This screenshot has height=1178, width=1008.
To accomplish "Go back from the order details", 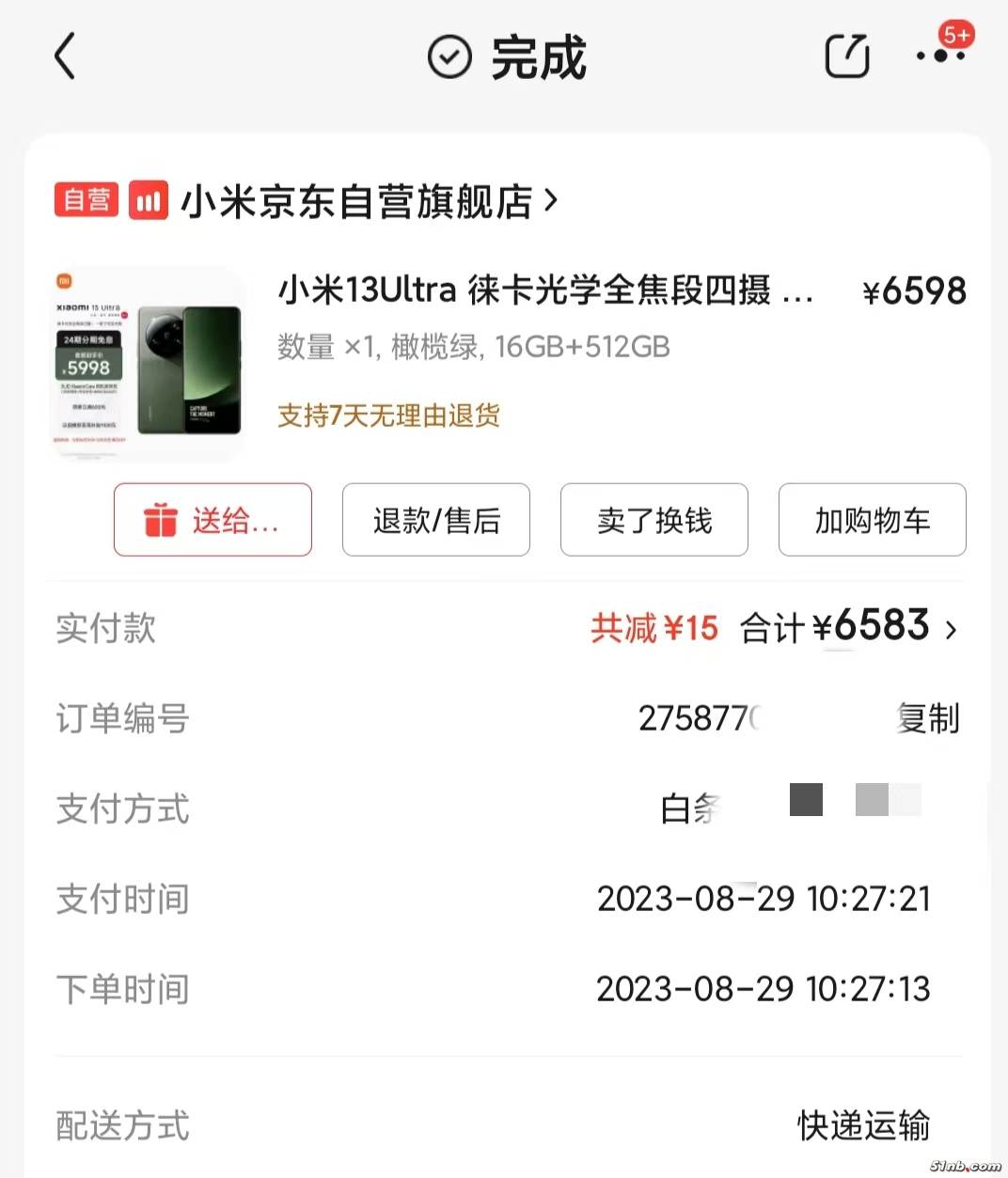I will coord(64,56).
